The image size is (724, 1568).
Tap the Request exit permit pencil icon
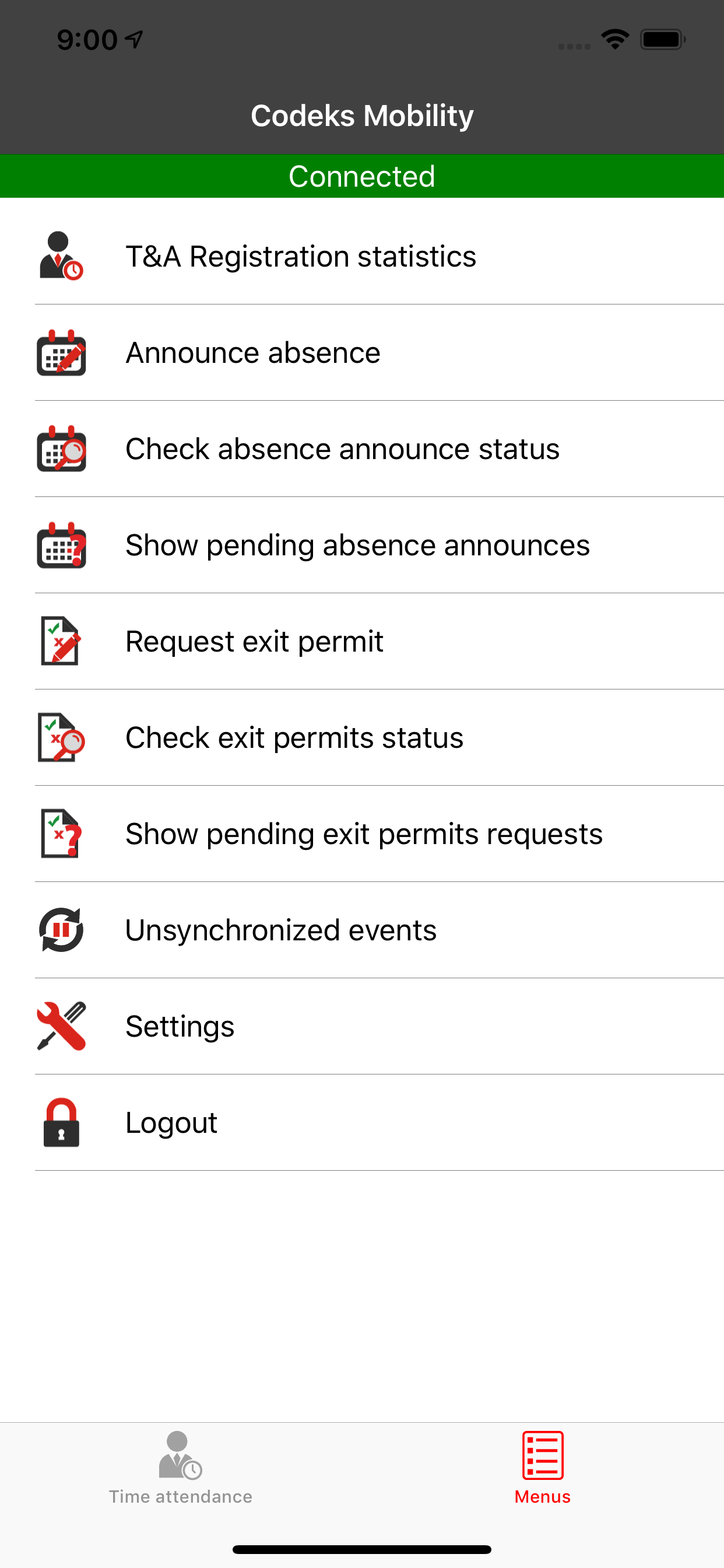tap(60, 640)
